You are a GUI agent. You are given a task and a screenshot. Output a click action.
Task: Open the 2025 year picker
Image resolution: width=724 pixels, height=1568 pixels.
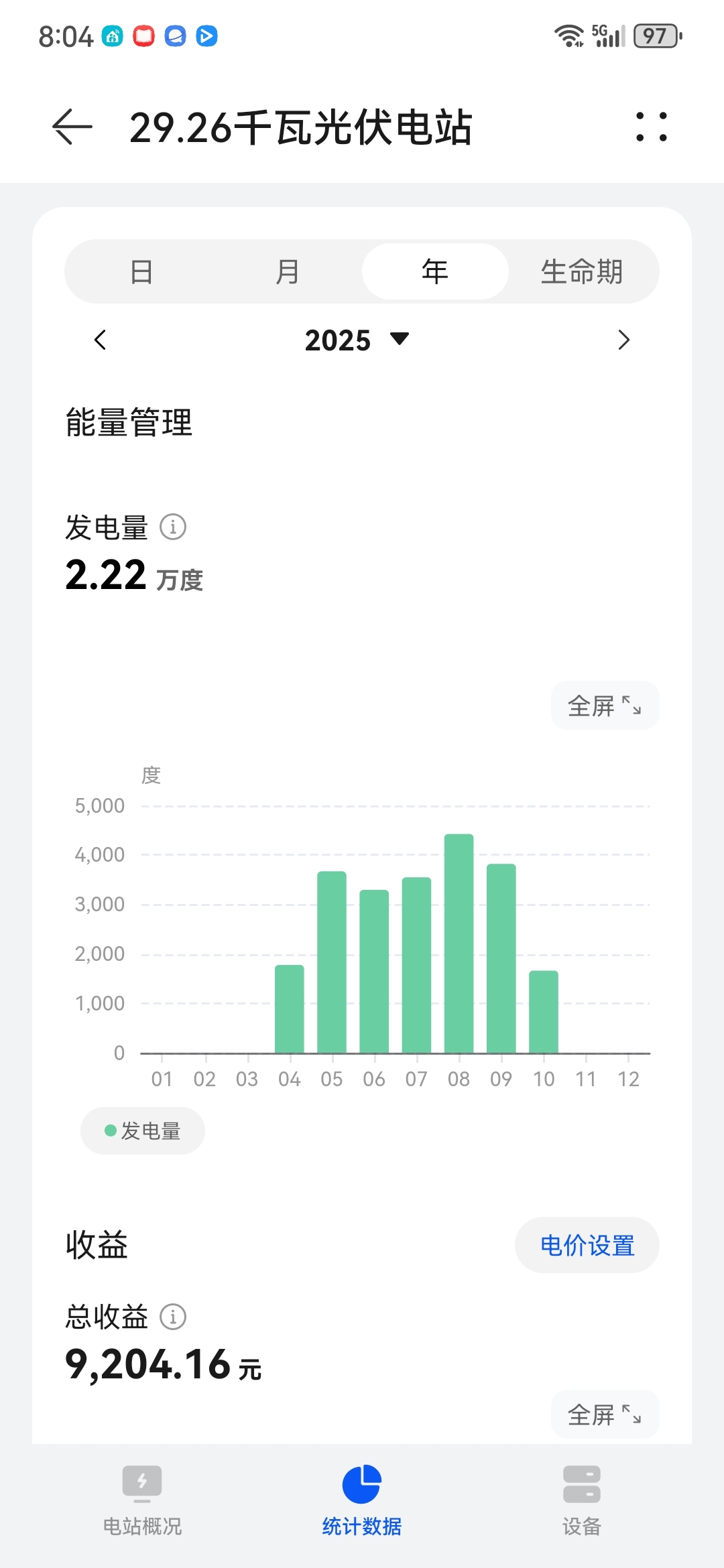[x=356, y=340]
